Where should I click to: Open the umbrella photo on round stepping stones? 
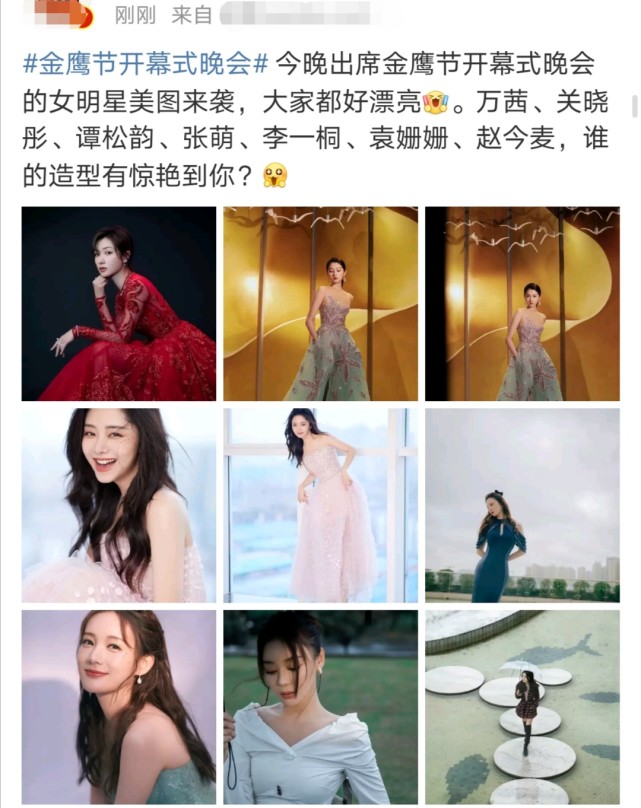[522, 706]
